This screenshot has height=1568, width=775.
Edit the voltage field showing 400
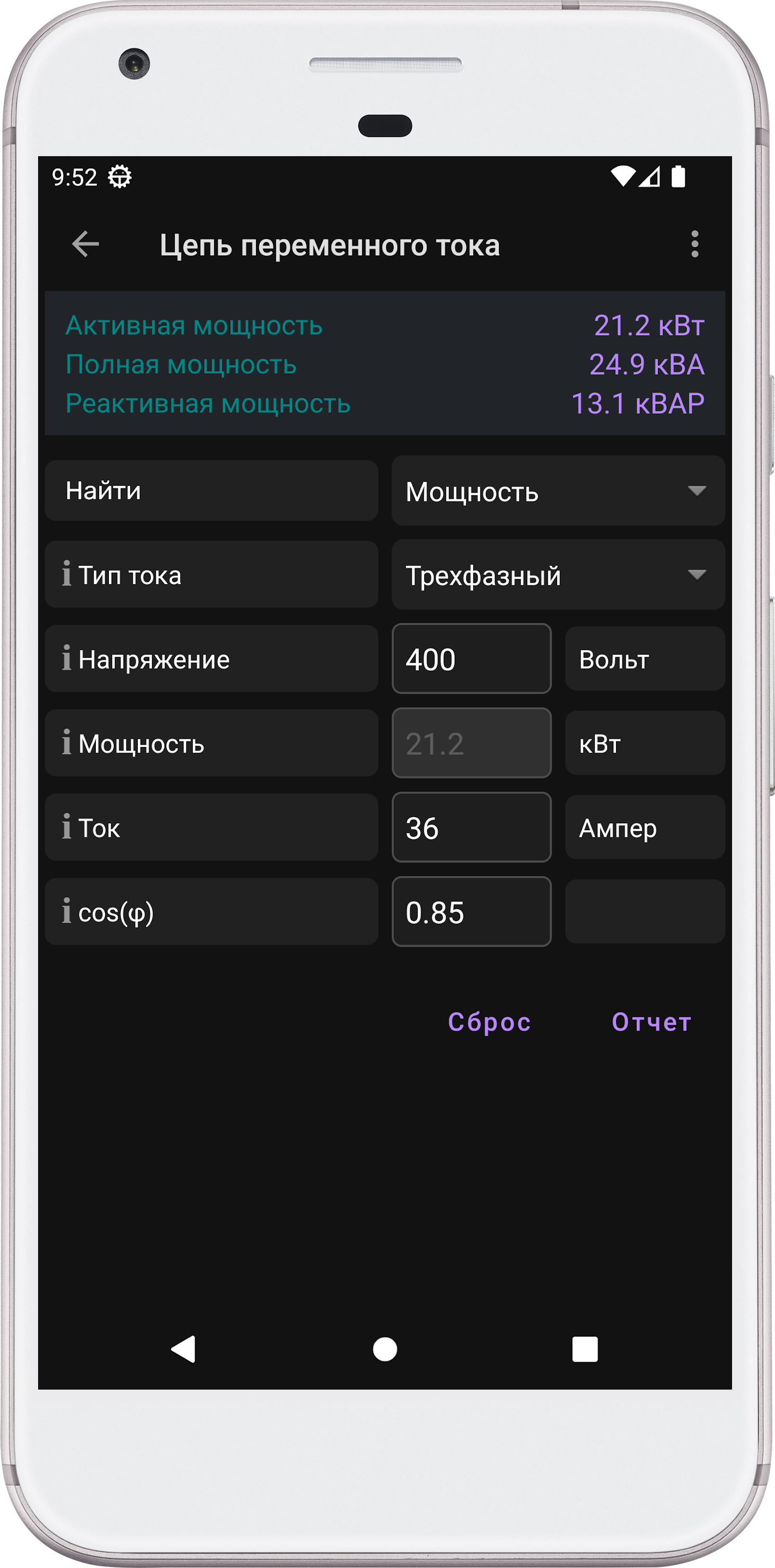tap(472, 659)
